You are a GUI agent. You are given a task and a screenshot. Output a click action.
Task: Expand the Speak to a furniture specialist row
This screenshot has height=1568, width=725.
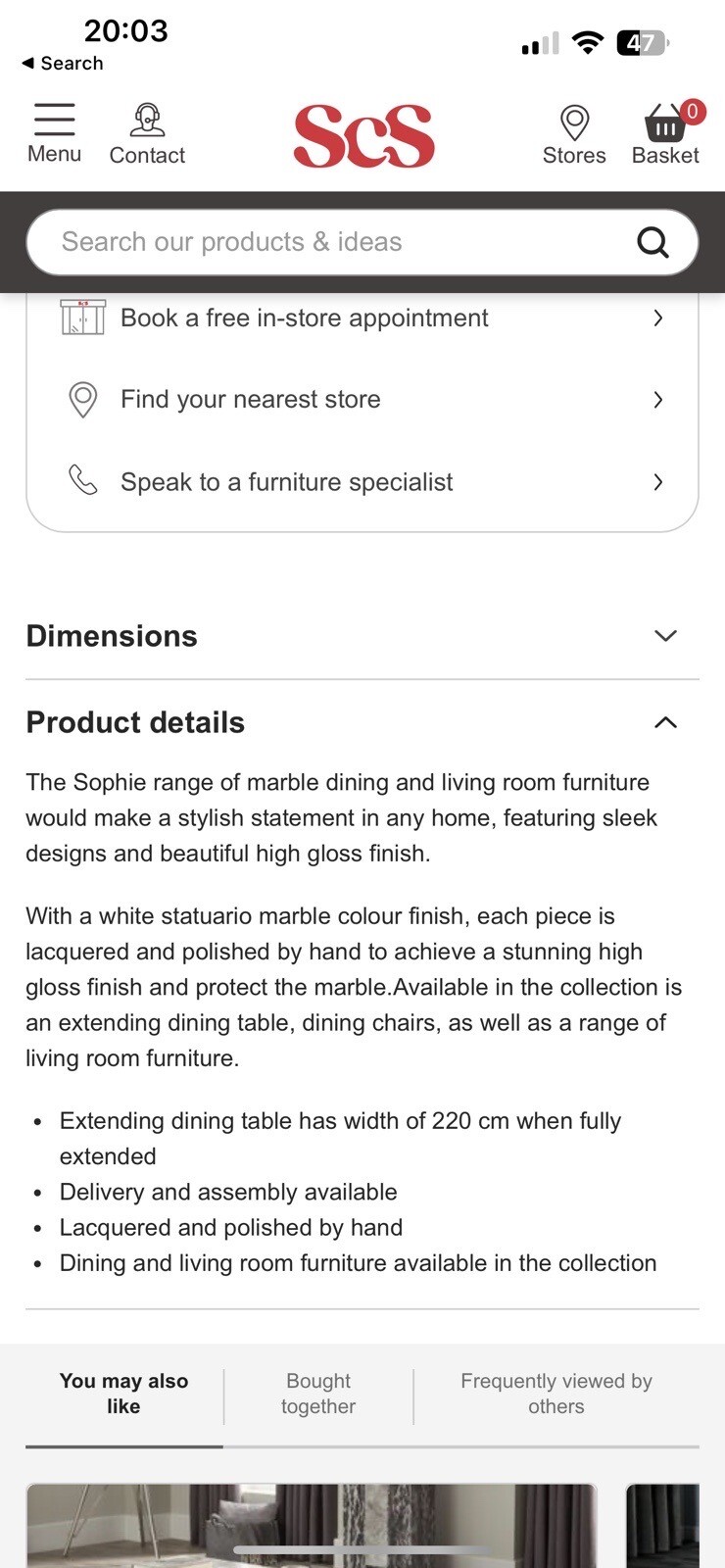[657, 482]
